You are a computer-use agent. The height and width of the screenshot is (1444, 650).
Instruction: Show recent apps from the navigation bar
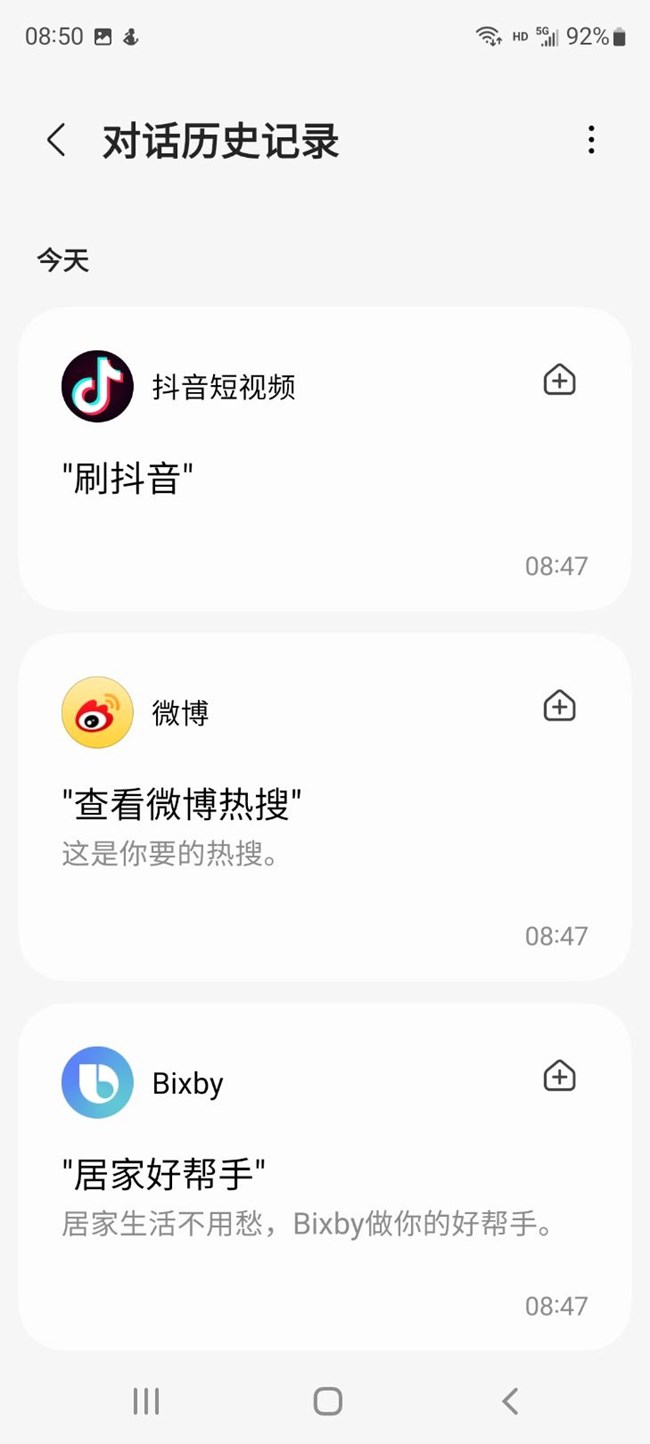tap(146, 1401)
